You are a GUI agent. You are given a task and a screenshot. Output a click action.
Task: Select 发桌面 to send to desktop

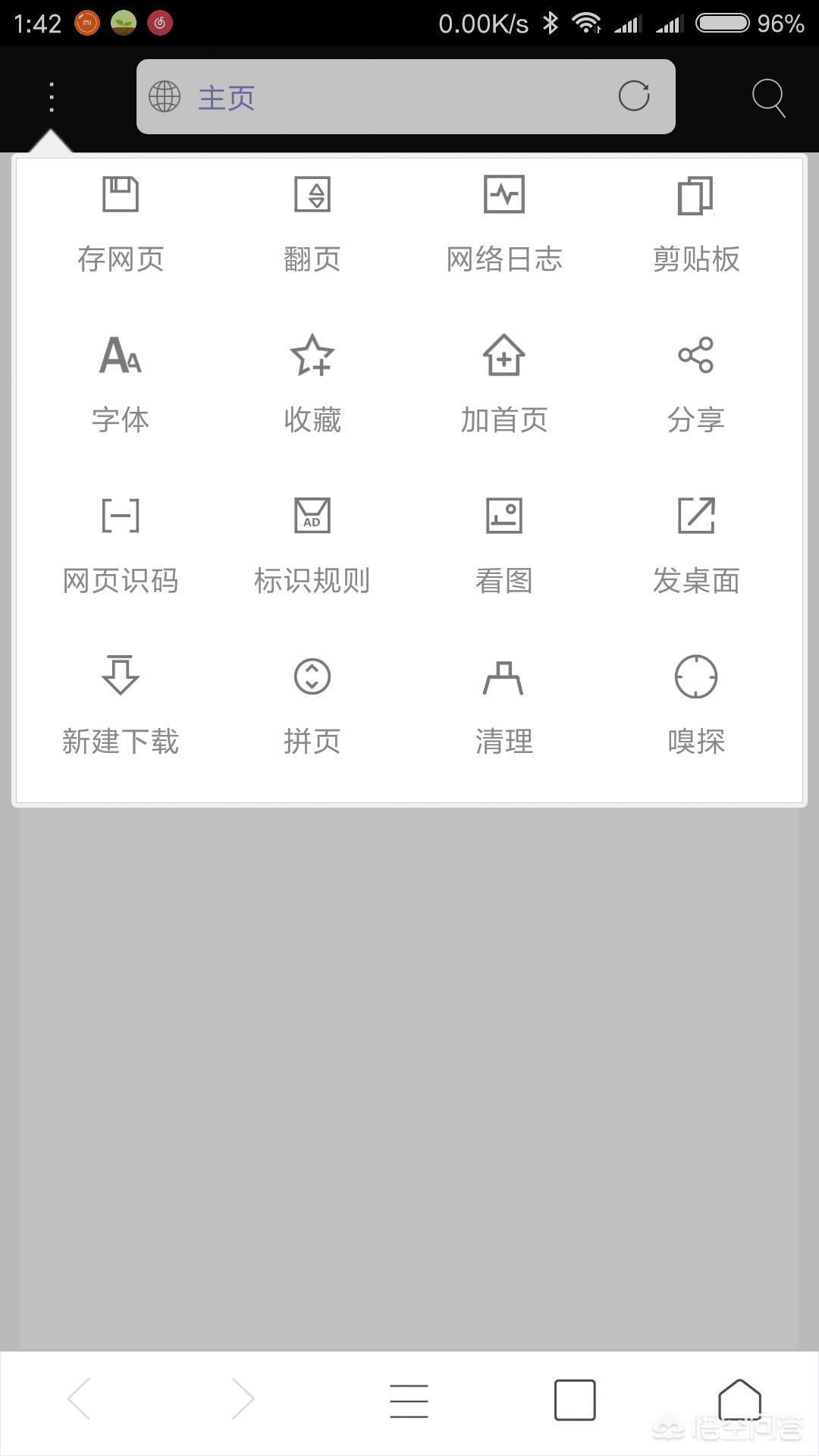coord(696,546)
